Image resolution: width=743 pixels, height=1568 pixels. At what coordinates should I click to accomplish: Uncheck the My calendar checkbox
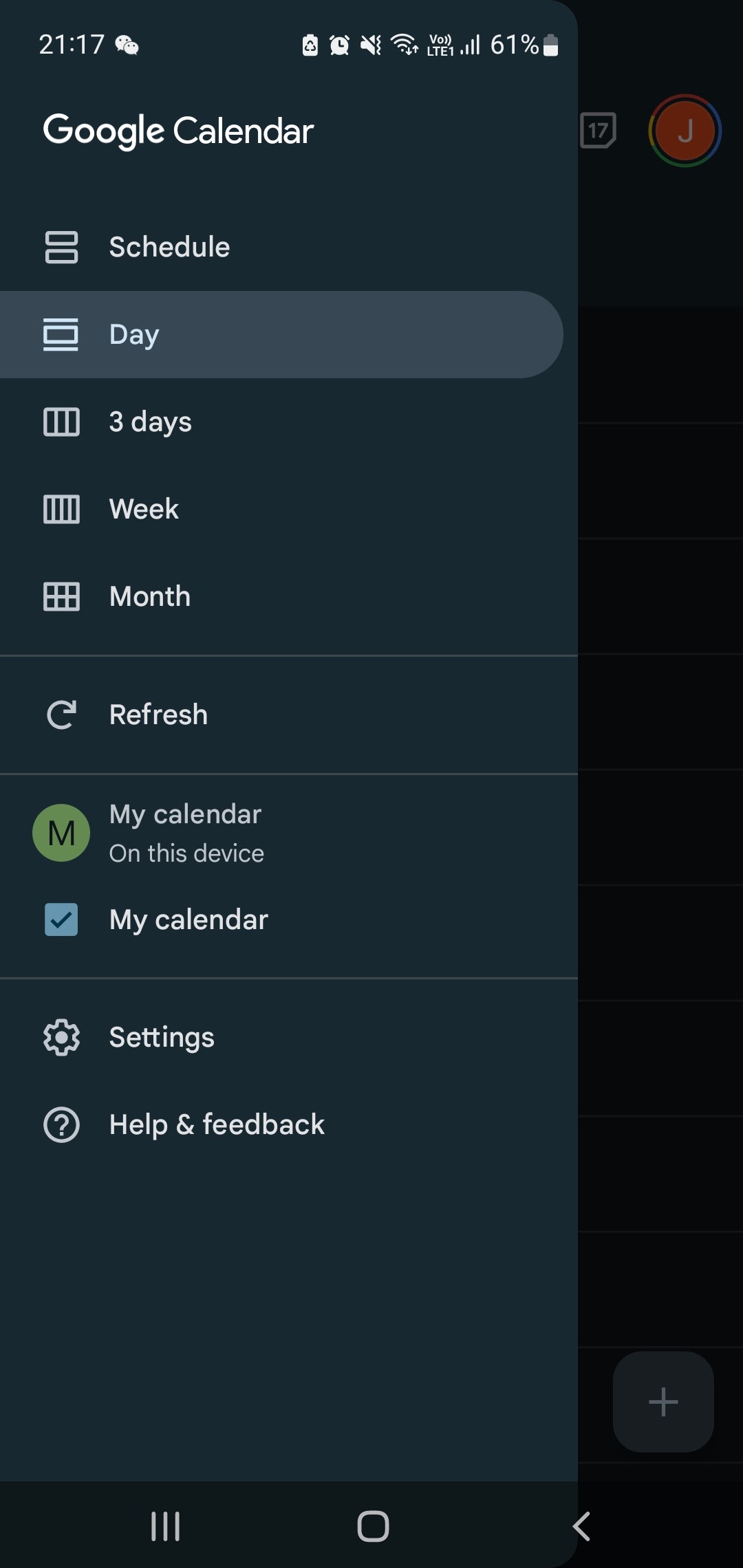(x=61, y=920)
